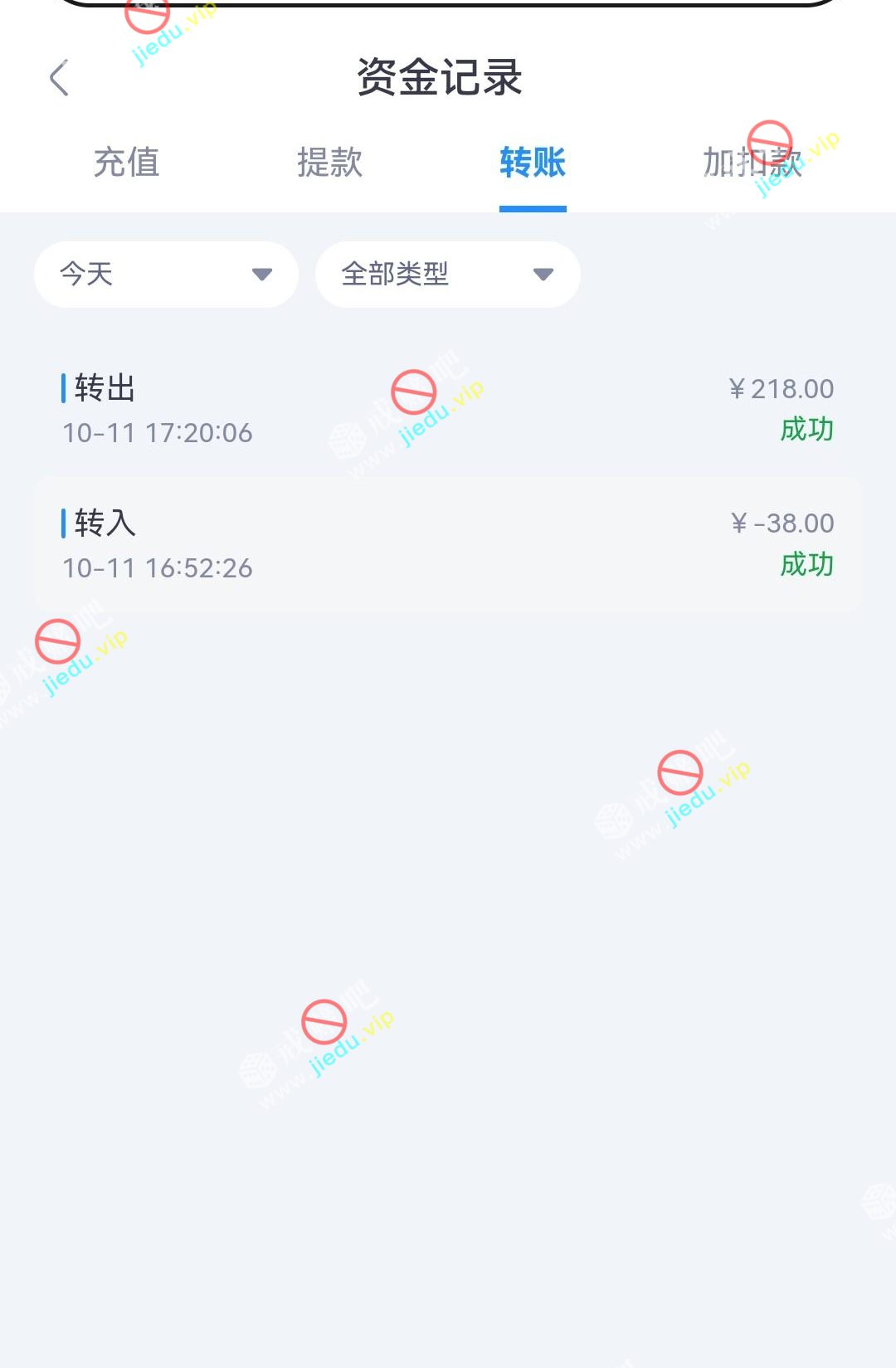Switch to the 加扣款 tab
The width and height of the screenshot is (896, 1368).
752,163
